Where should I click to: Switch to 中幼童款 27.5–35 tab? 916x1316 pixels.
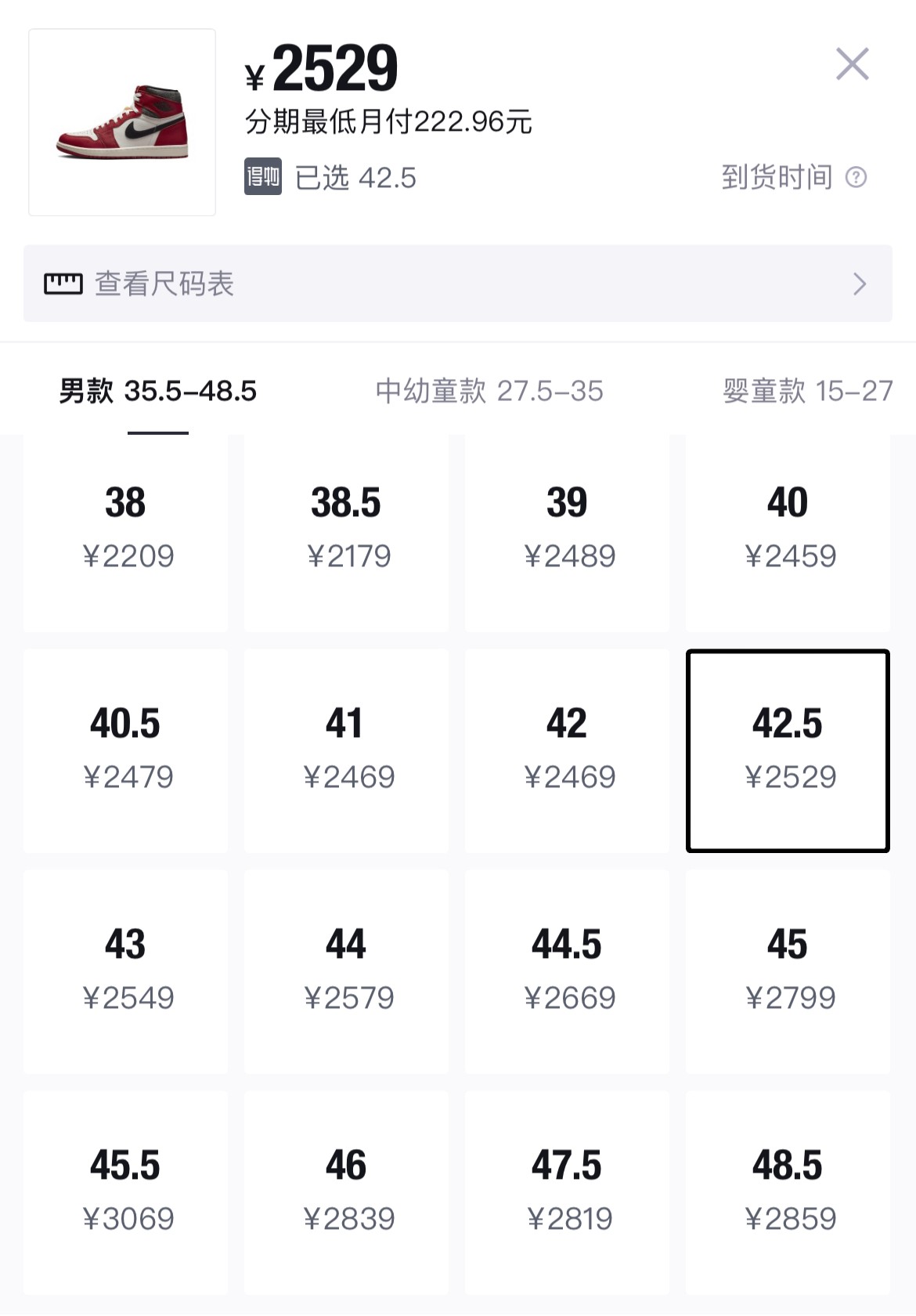tap(489, 390)
